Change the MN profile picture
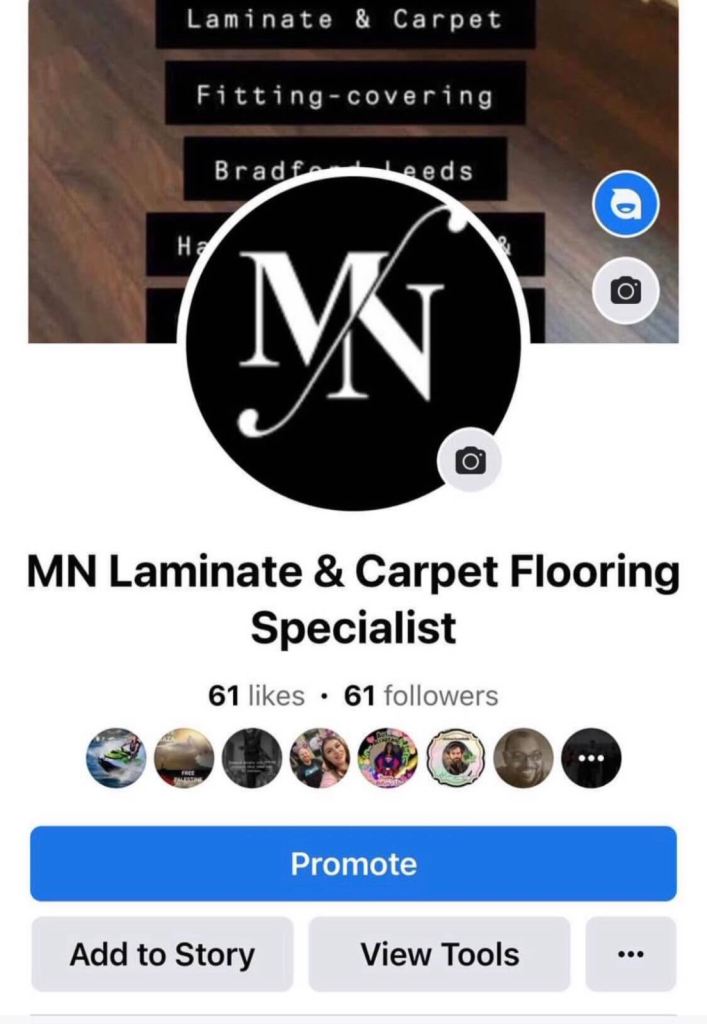The width and height of the screenshot is (707, 1024). click(x=470, y=461)
